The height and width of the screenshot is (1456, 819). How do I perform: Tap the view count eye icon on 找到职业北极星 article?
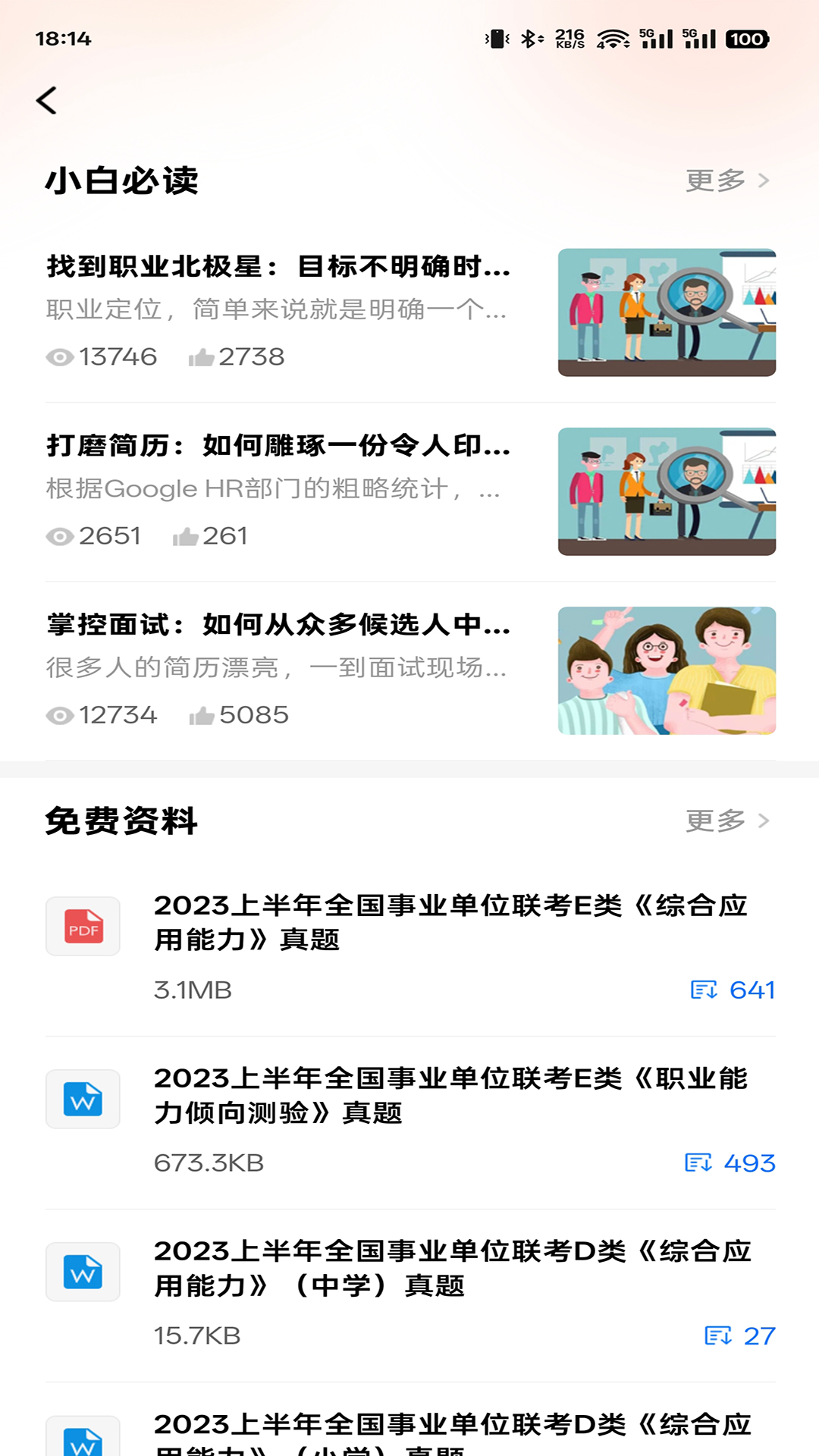(x=59, y=356)
